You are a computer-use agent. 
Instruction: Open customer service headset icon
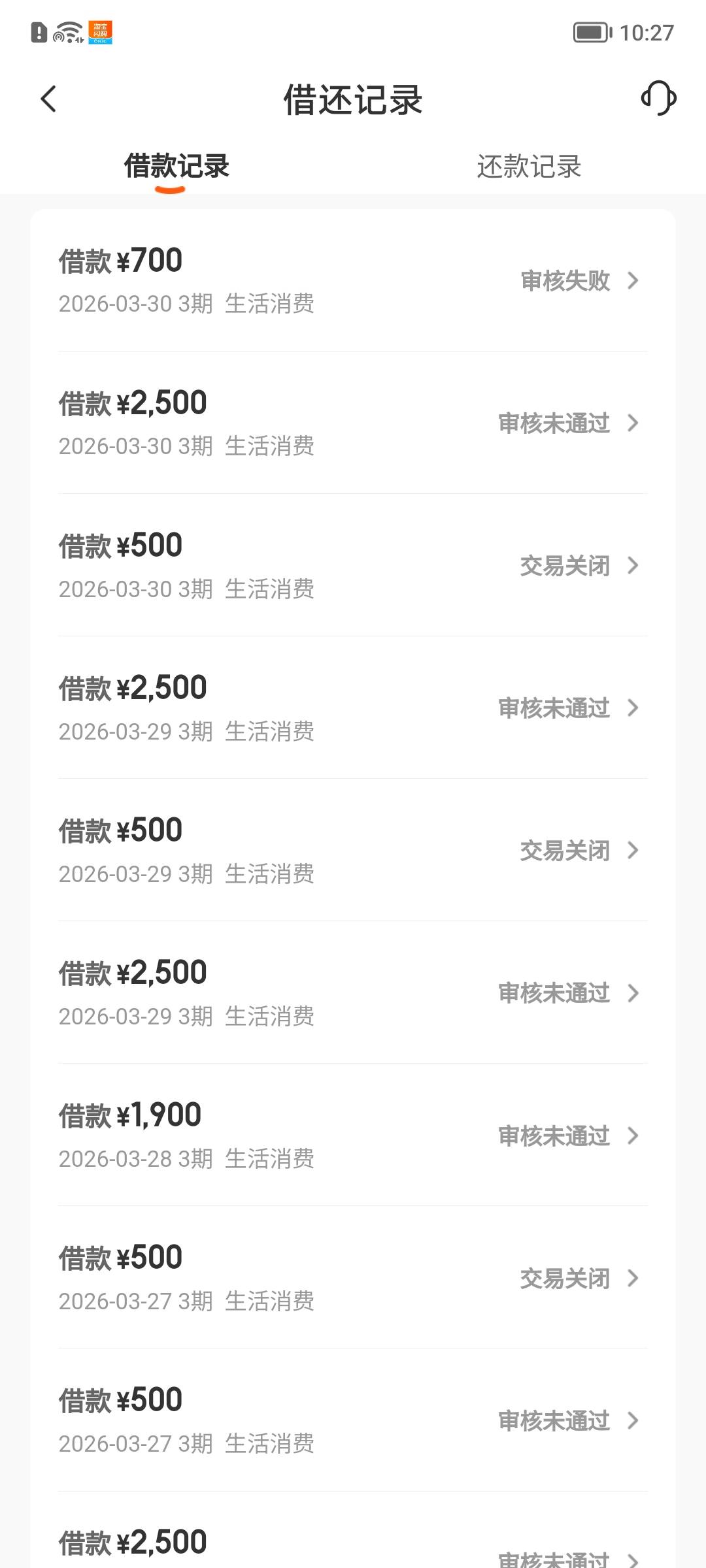pos(658,99)
